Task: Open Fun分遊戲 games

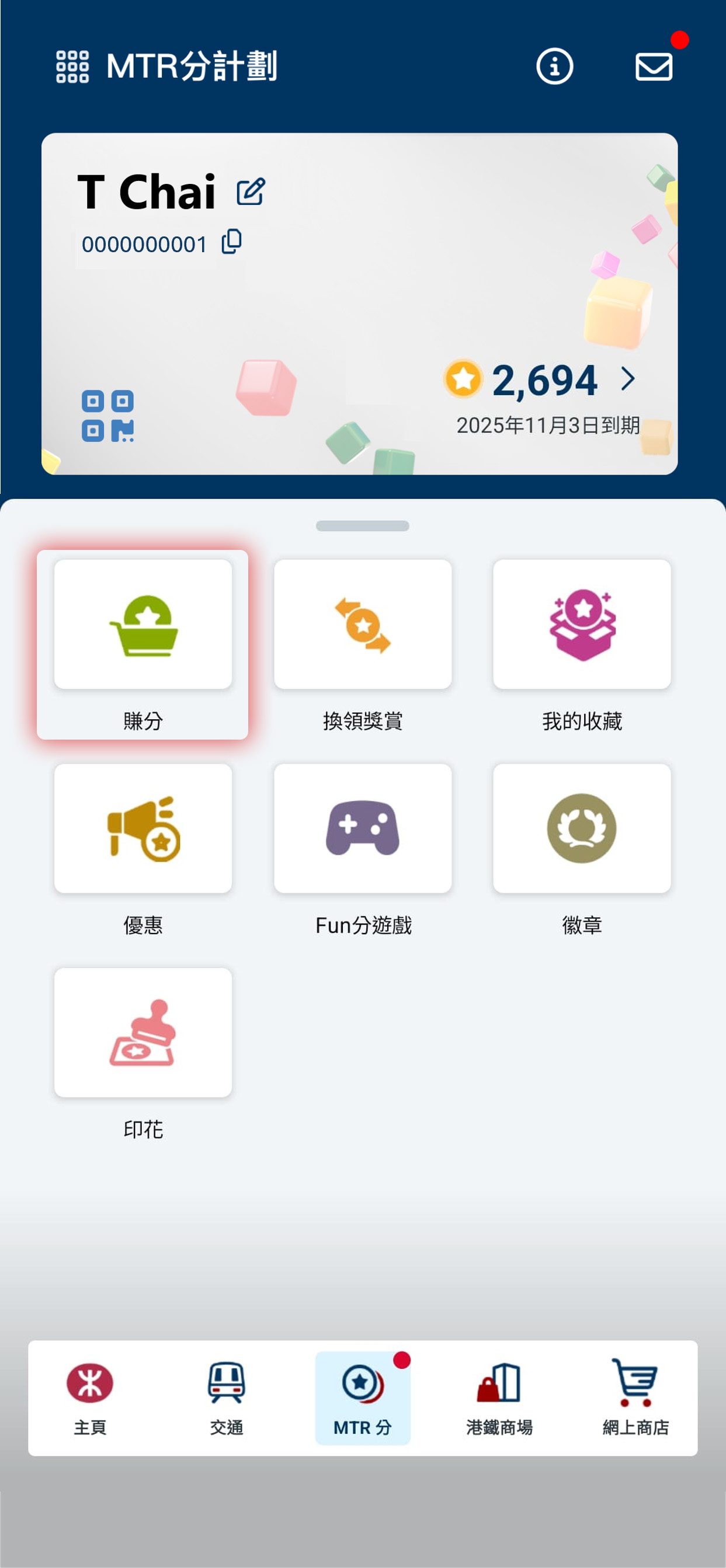Action: (362, 848)
